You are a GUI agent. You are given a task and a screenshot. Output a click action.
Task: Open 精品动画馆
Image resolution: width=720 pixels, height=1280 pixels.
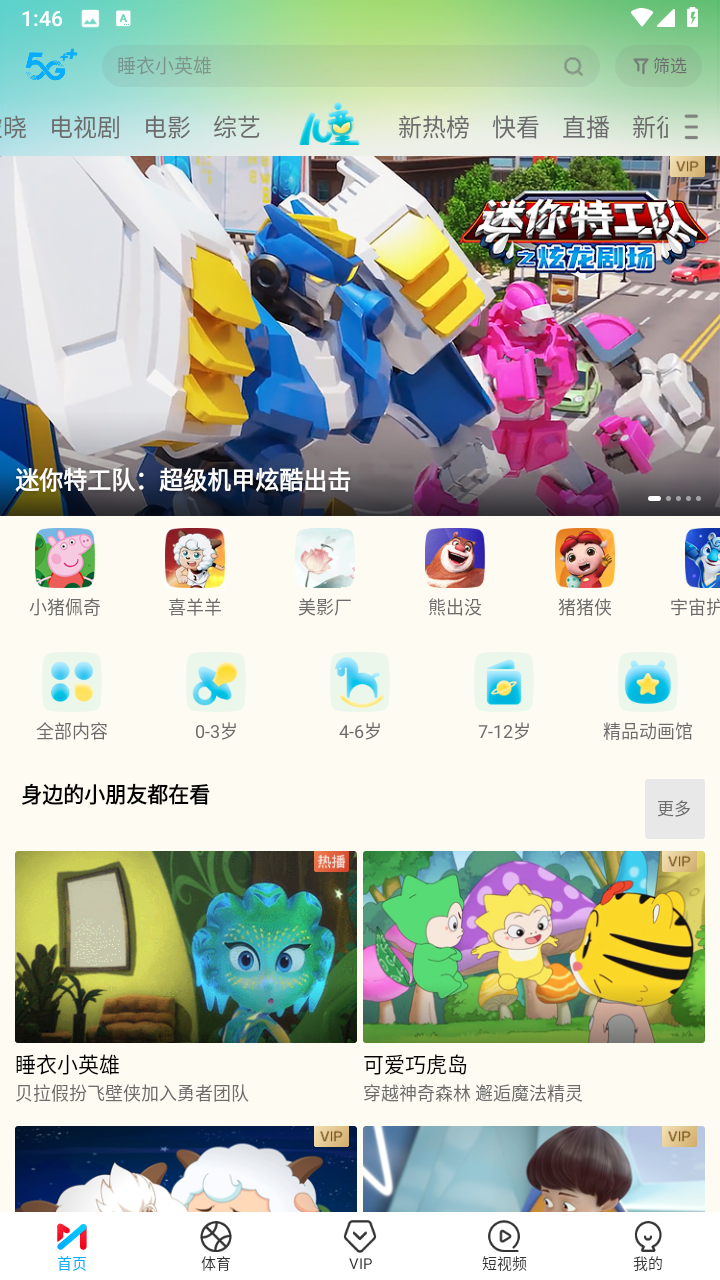pyautogui.click(x=648, y=697)
